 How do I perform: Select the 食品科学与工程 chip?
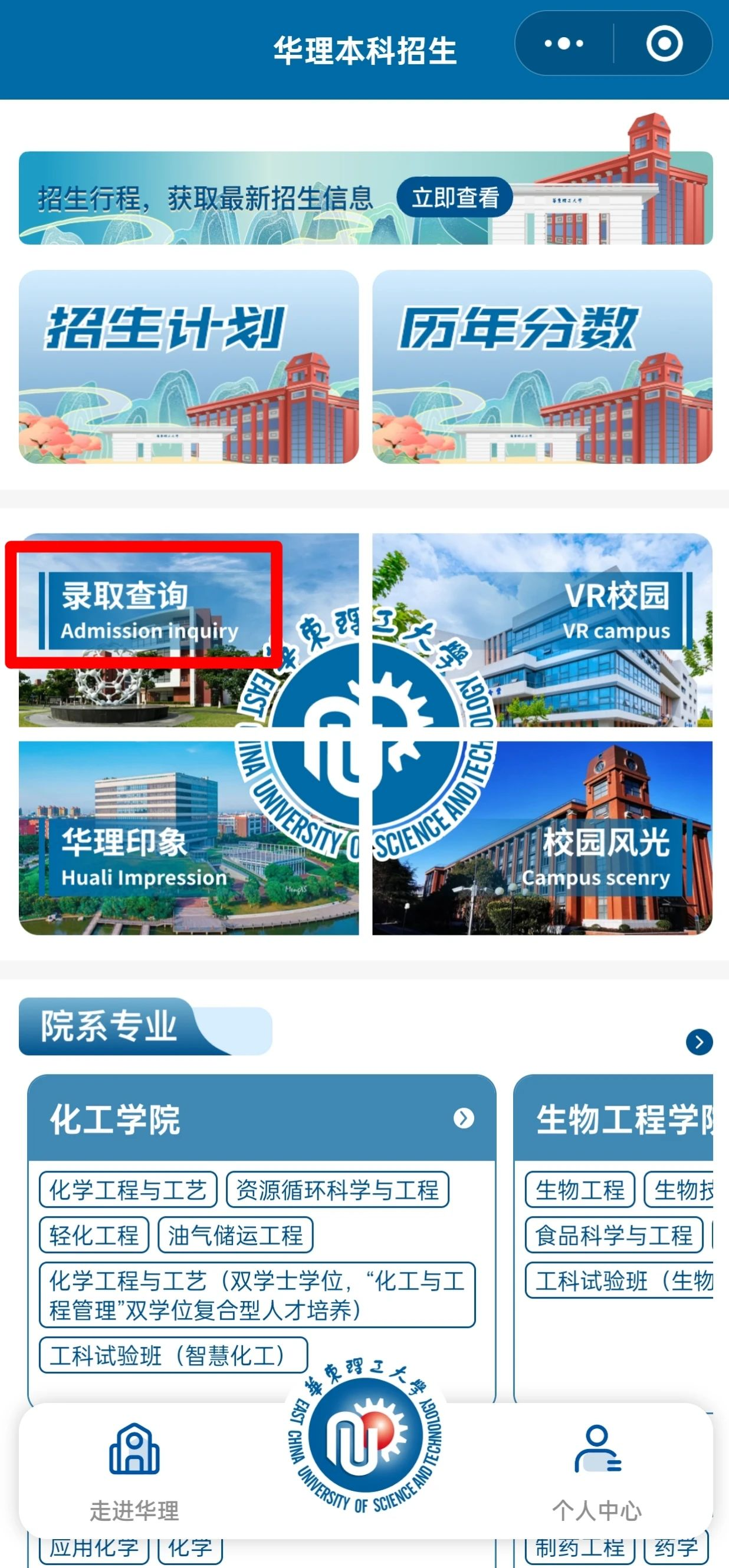coord(613,1235)
